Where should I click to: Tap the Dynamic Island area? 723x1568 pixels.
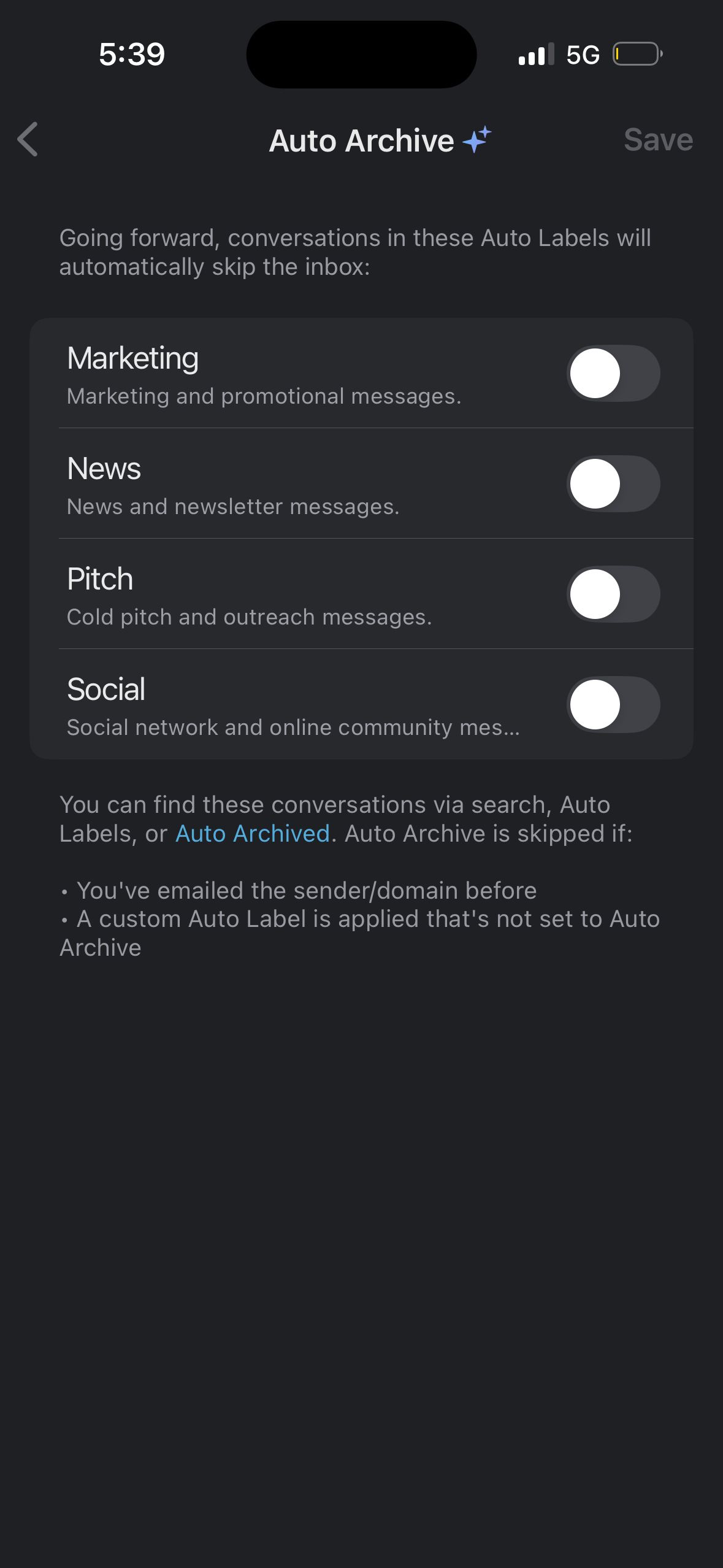coord(361,54)
